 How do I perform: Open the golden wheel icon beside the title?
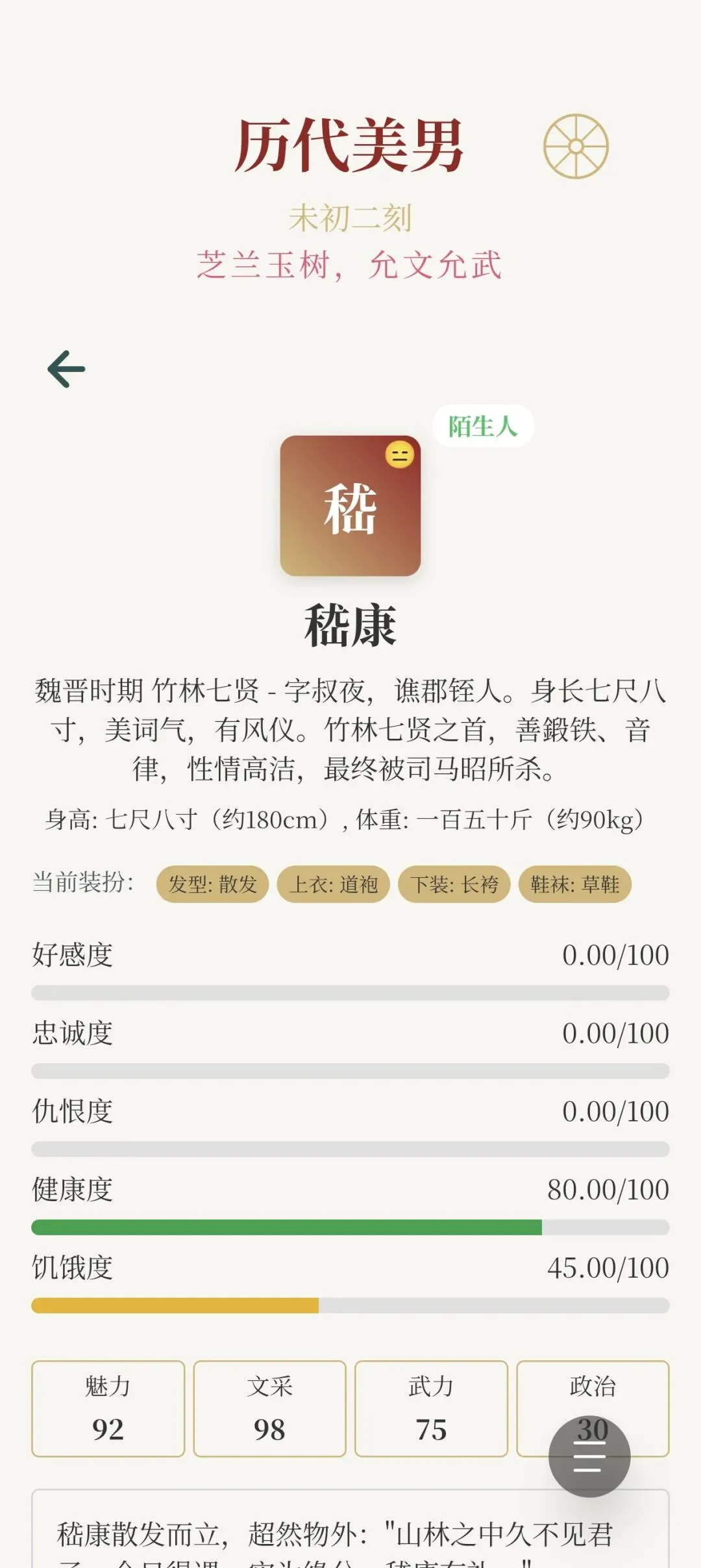point(576,146)
